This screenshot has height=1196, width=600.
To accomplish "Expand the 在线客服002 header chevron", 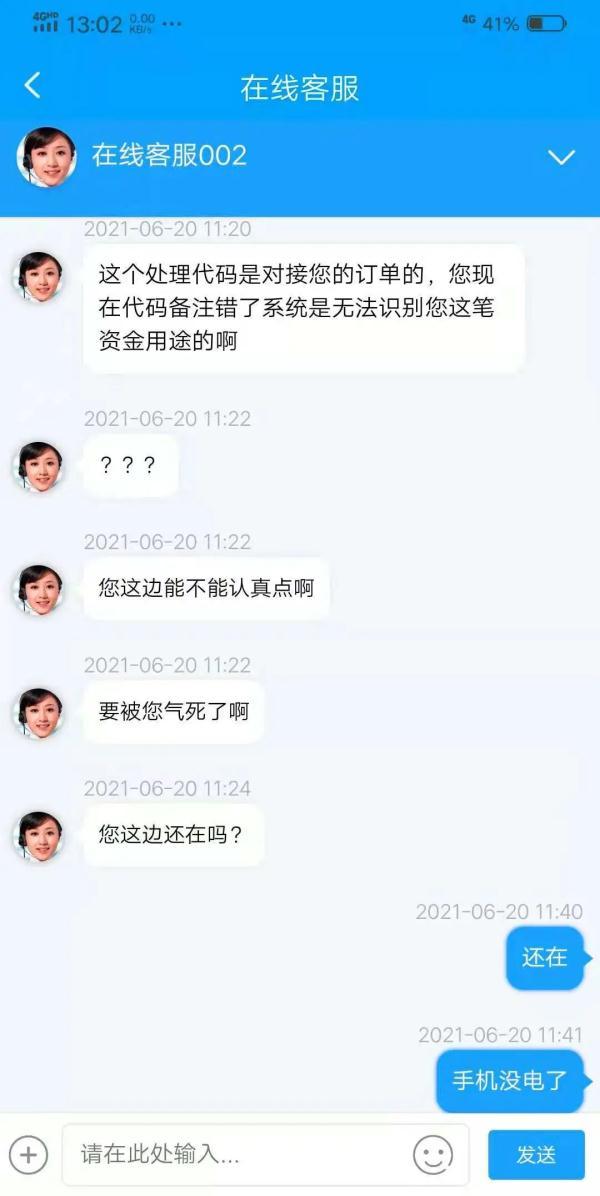I will click(x=562, y=157).
